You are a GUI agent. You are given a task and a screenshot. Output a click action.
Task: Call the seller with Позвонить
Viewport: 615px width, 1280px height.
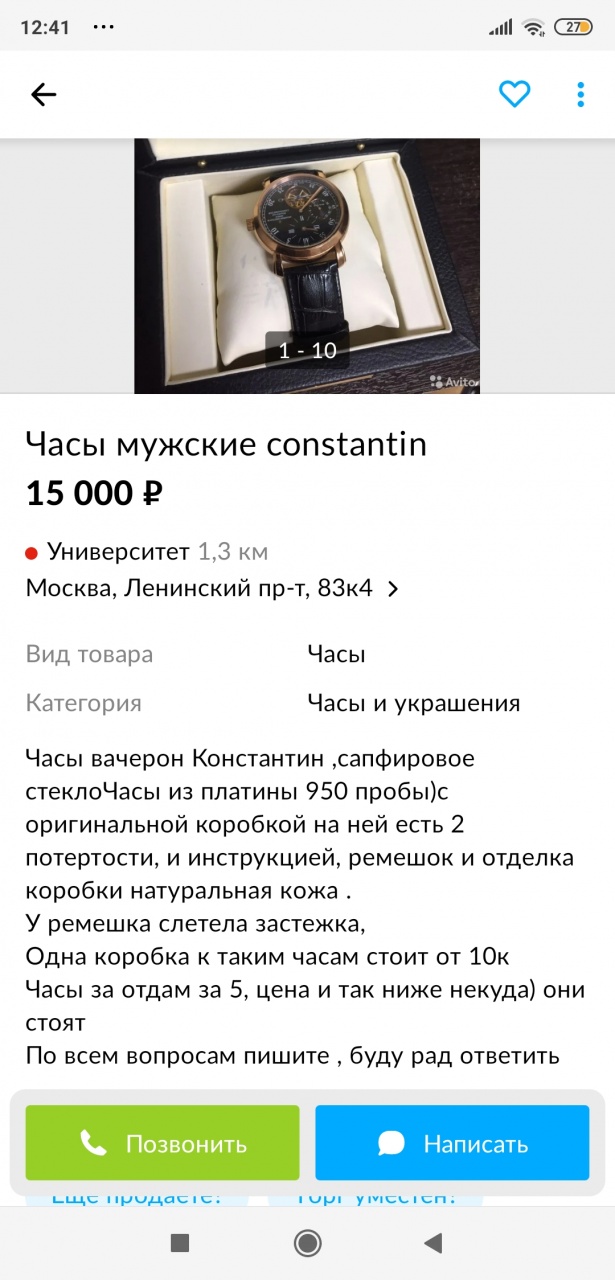click(162, 1143)
